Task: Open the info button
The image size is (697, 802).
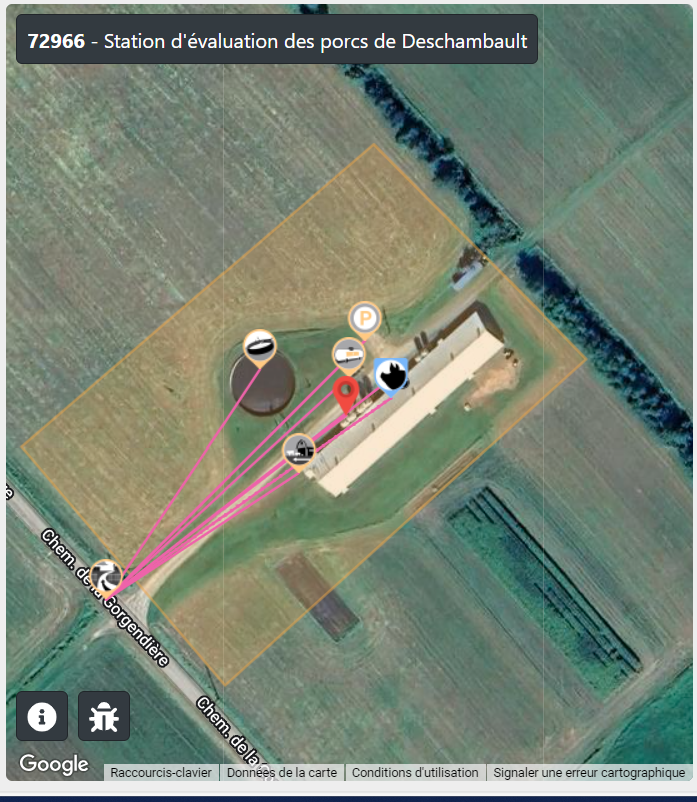Action: pos(42,716)
